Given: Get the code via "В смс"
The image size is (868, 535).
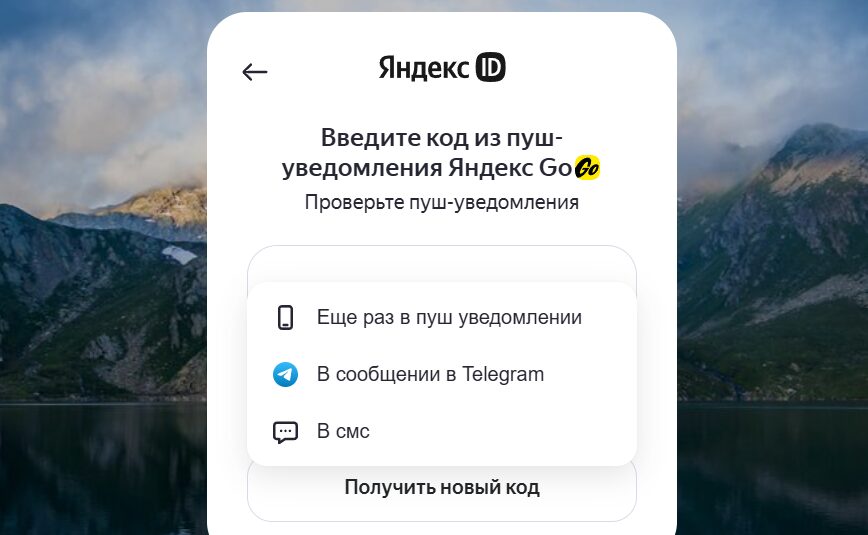Looking at the screenshot, I should (343, 432).
